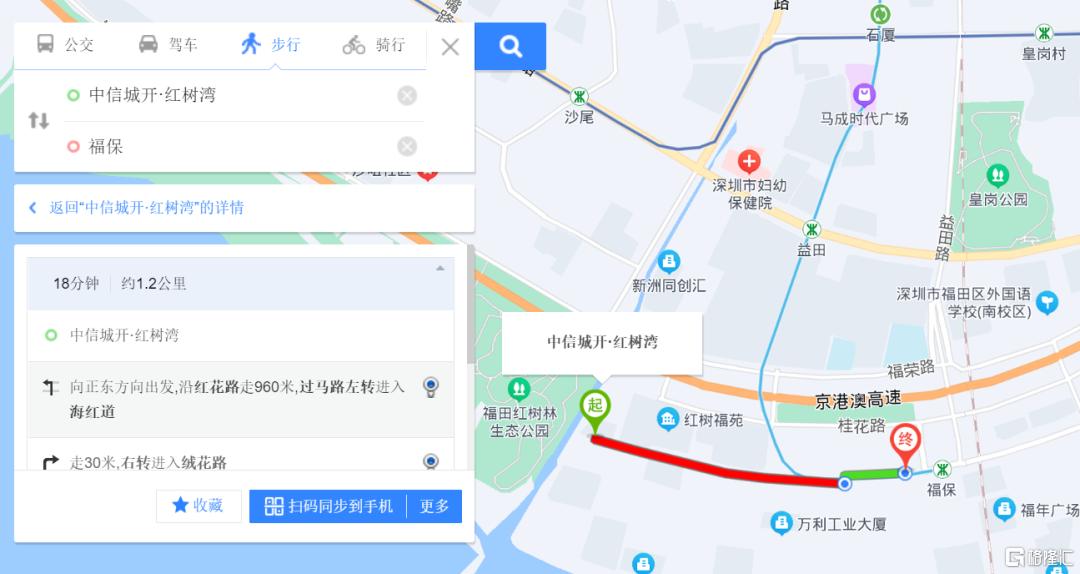Clear the 福保 destination field
This screenshot has width=1080, height=574.
[x=407, y=147]
